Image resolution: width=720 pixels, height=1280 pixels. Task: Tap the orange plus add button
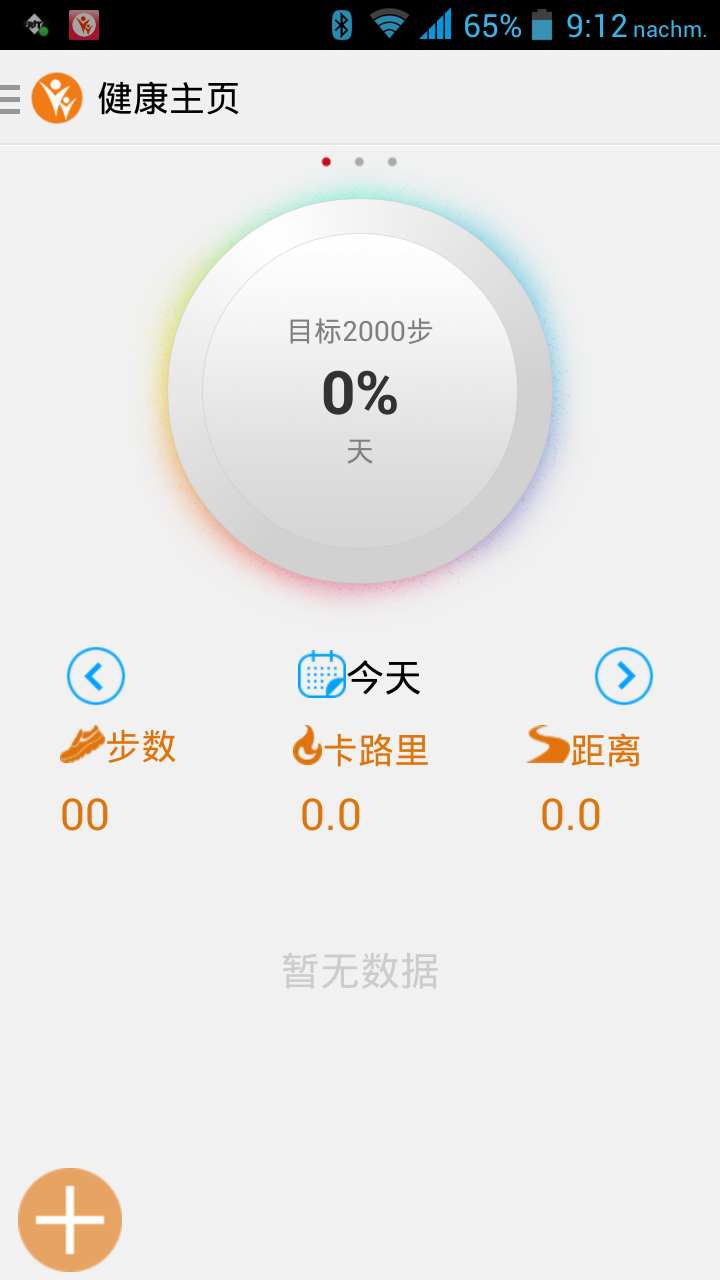coord(70,1220)
